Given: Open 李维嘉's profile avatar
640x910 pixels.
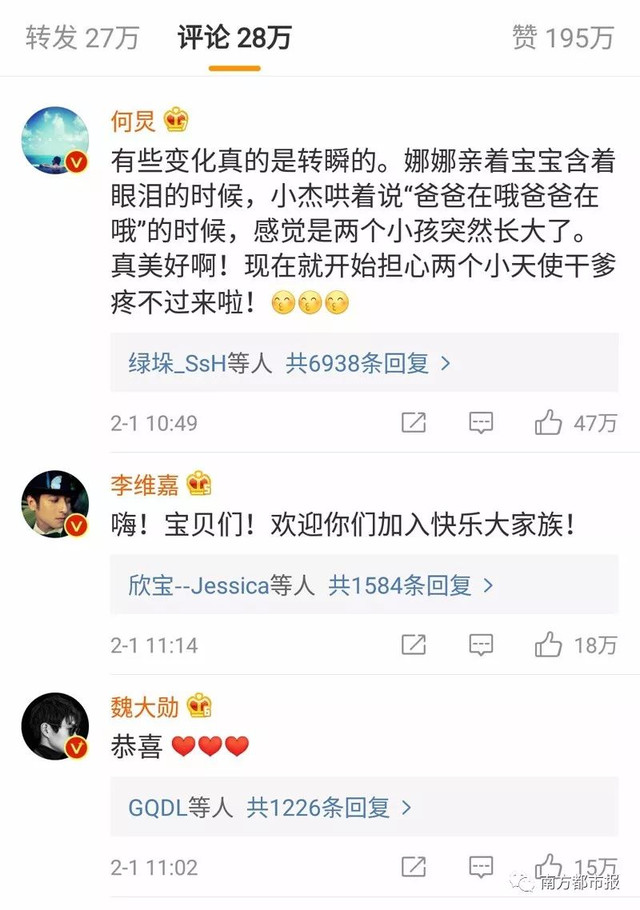Looking at the screenshot, I should coord(56,503).
